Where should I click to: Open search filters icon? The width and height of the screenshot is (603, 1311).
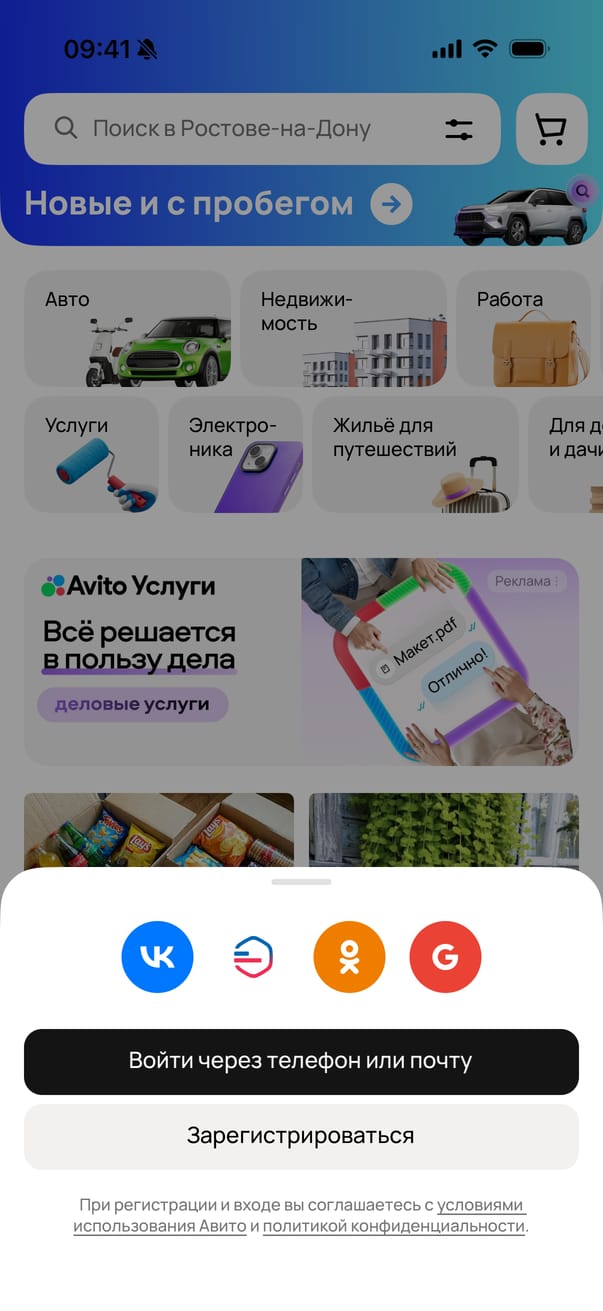459,129
